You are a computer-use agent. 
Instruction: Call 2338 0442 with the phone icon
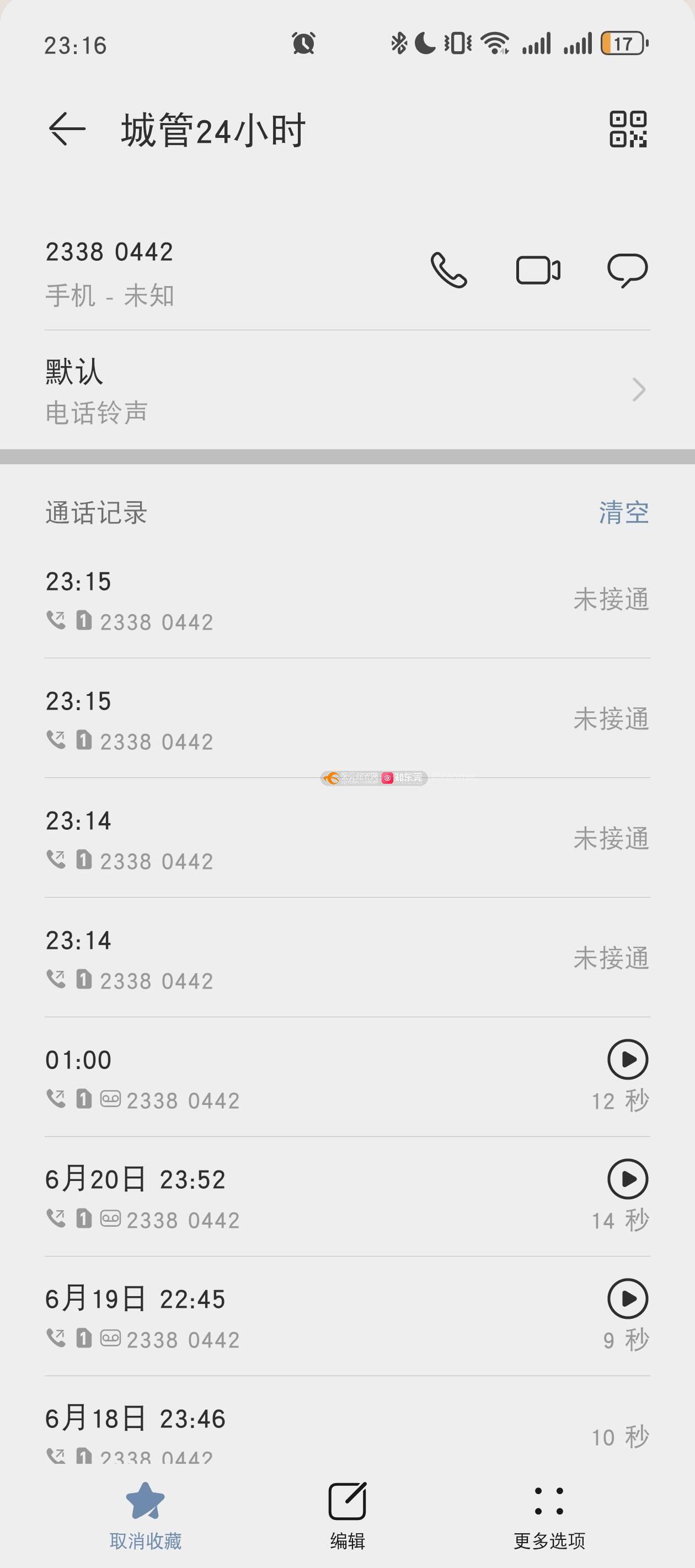click(x=449, y=270)
